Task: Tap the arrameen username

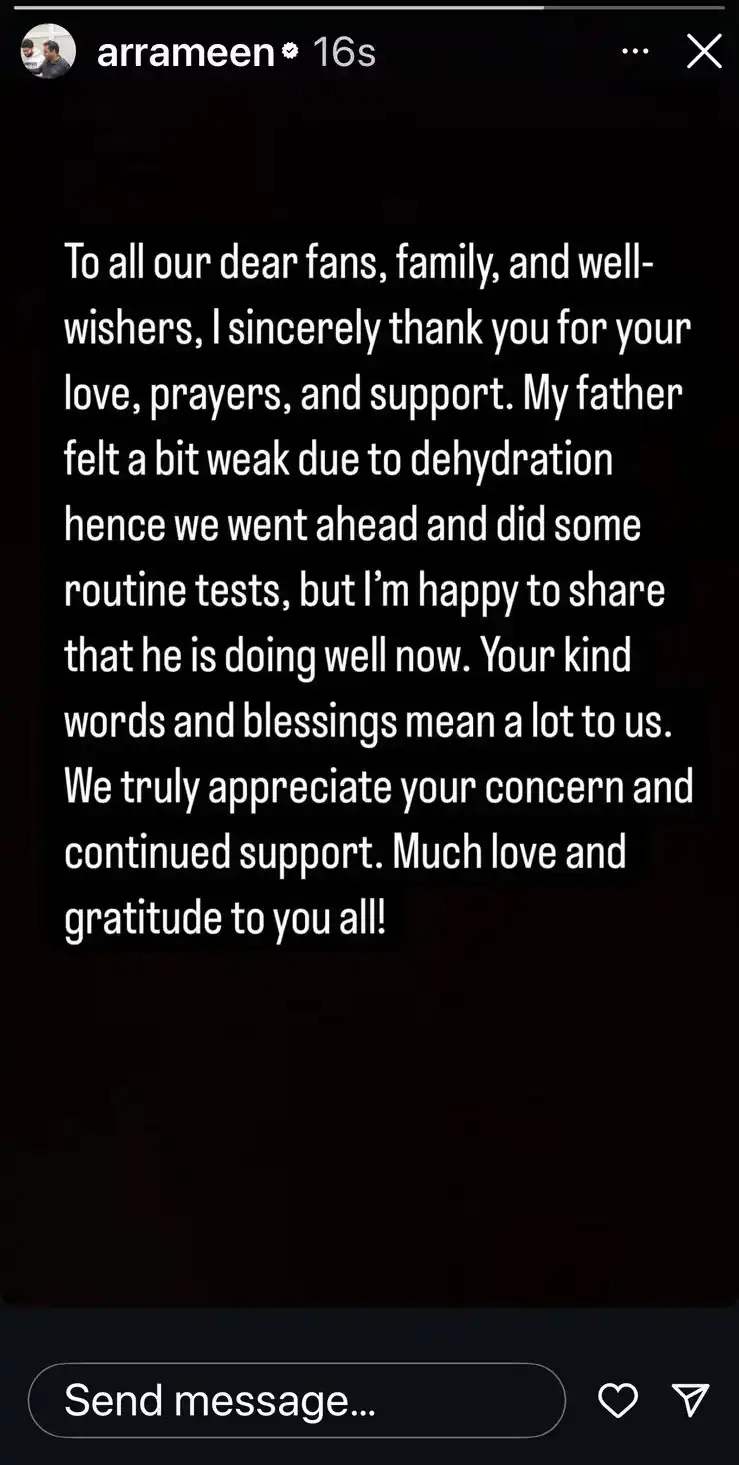Action: tap(186, 52)
